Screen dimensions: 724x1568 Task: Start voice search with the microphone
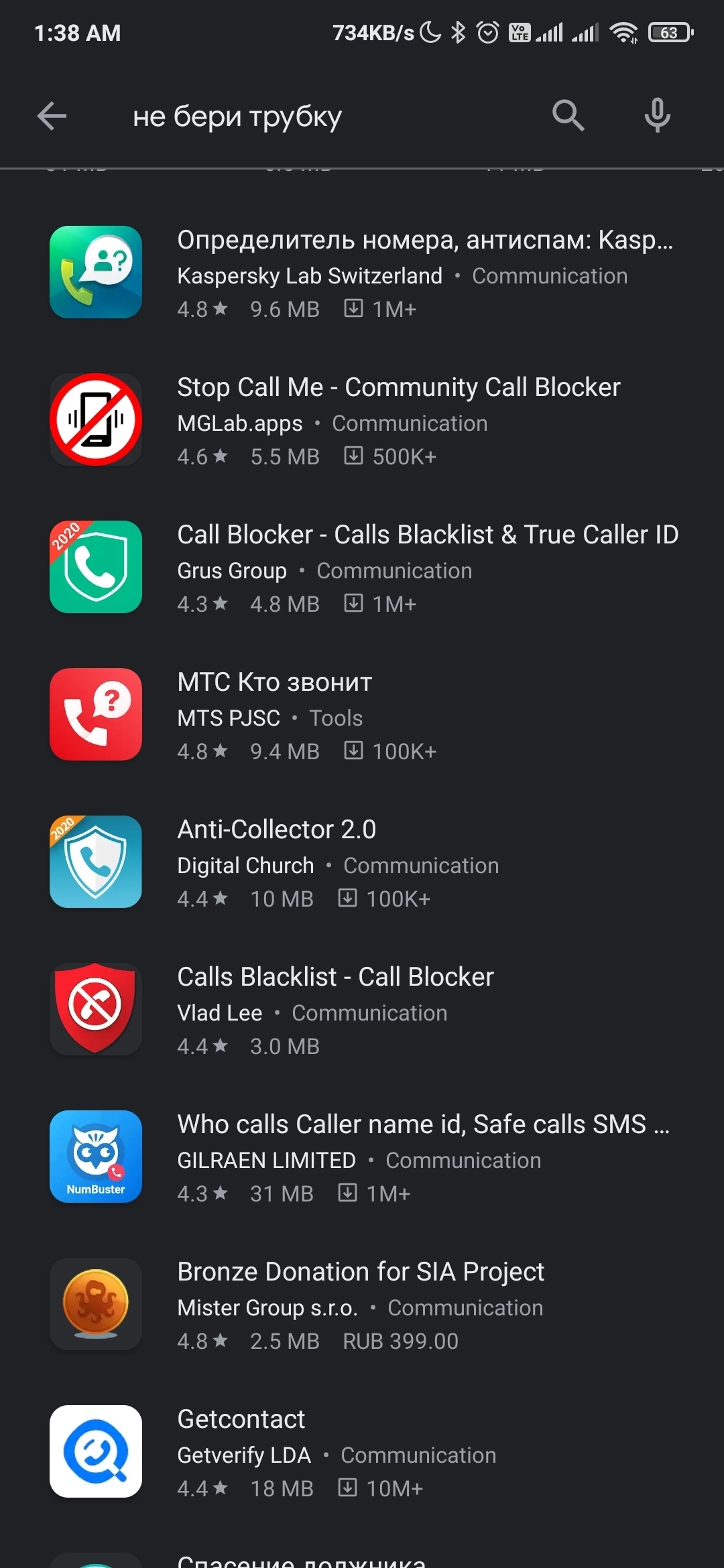[x=657, y=116]
